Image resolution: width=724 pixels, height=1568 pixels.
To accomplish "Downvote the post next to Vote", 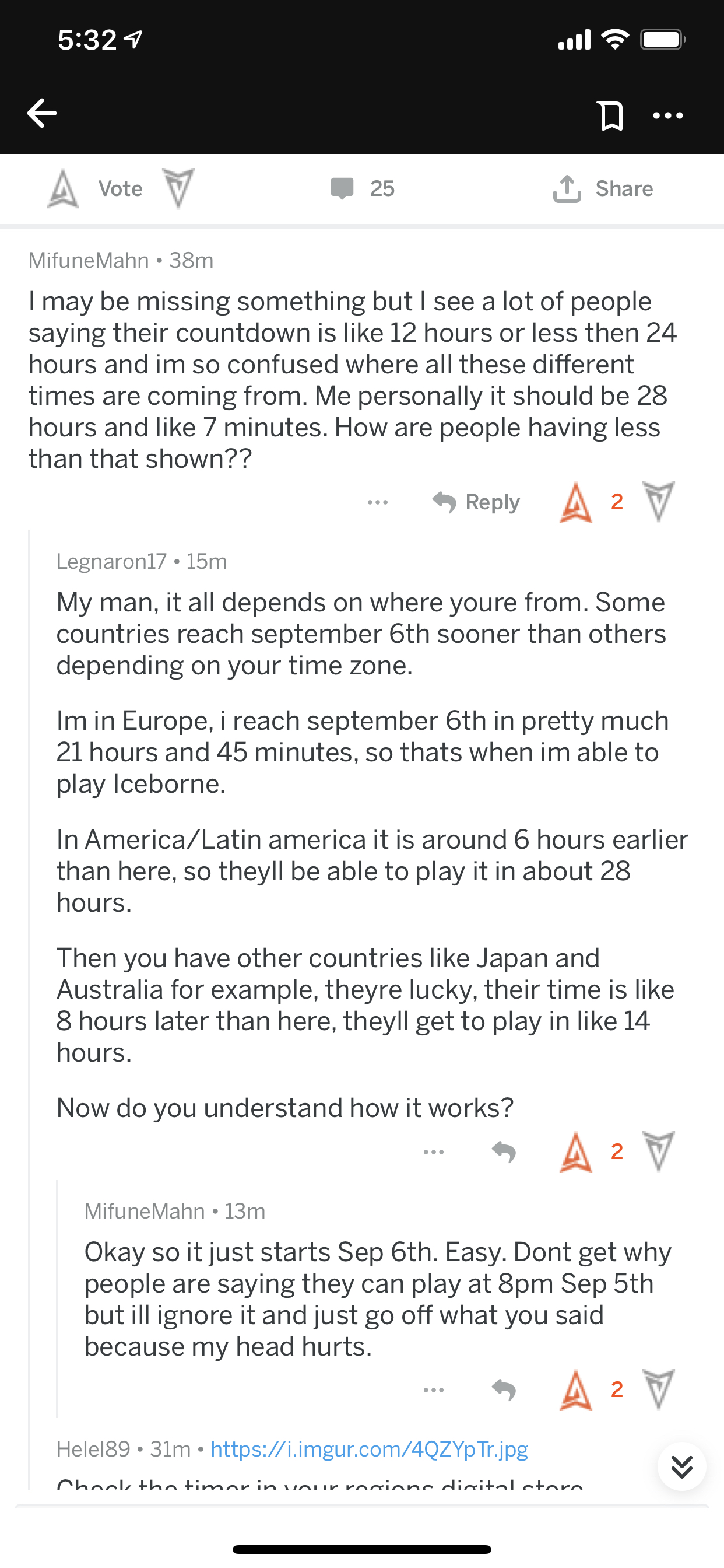I will coord(178,188).
